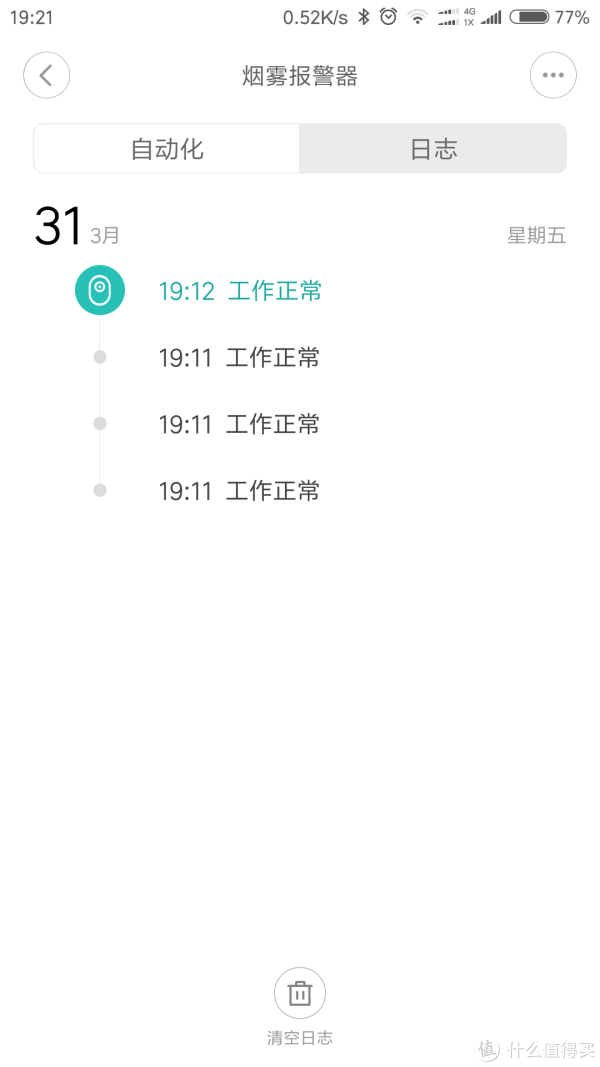Open the three-dot more options menu
600x1067 pixels.
click(x=553, y=75)
